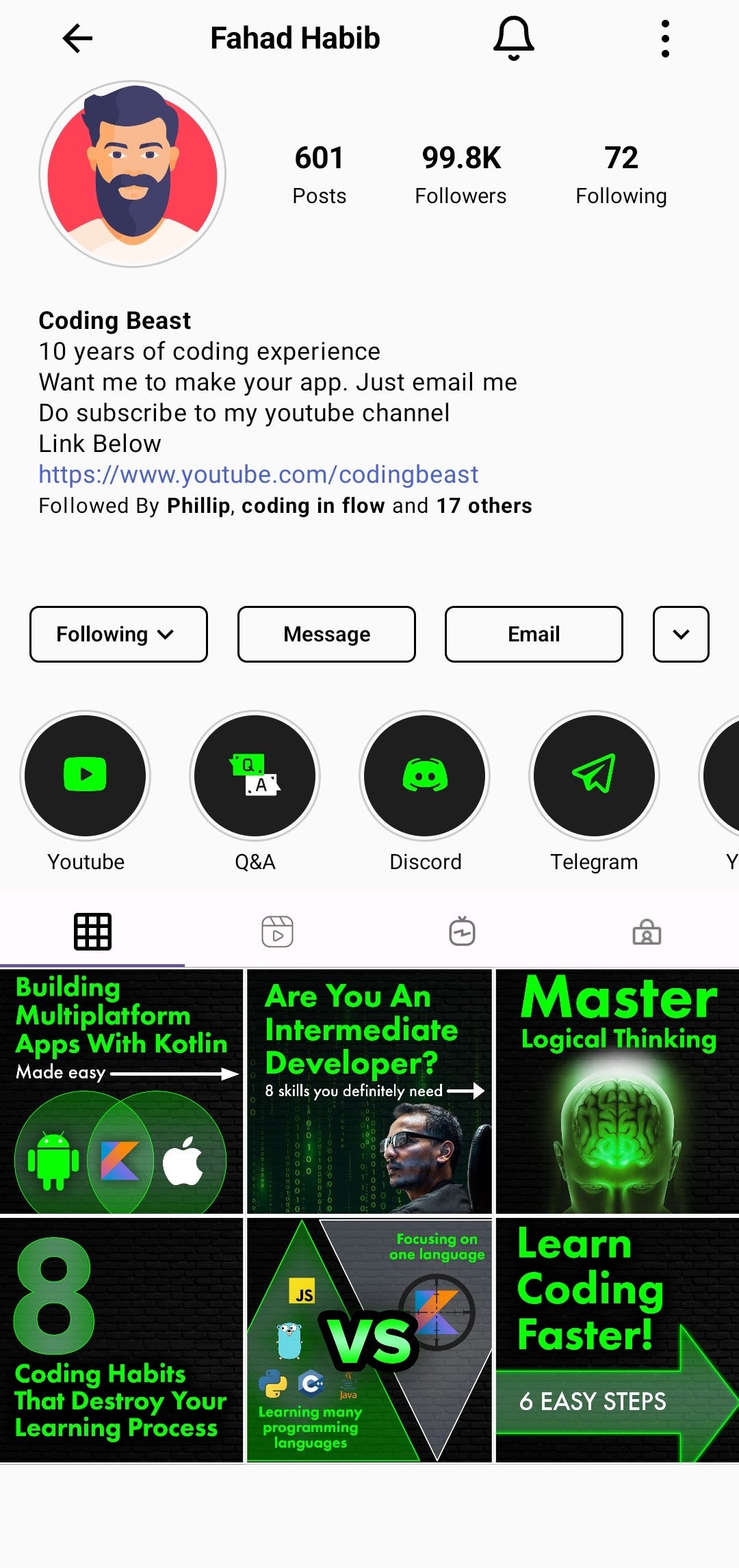Open the 8 Coding Habits post
This screenshot has height=1568, width=739.
tap(122, 1340)
